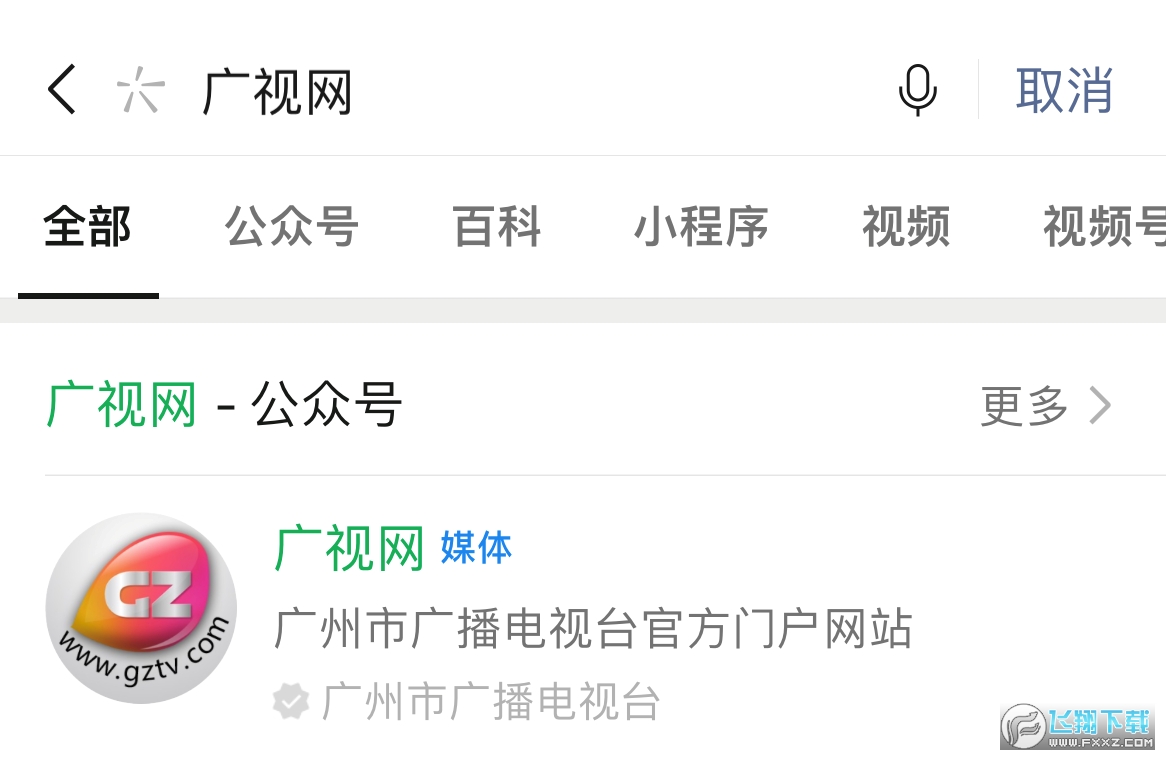Tap the search field containing 广视网
This screenshot has width=1166, height=762.
[x=500, y=92]
